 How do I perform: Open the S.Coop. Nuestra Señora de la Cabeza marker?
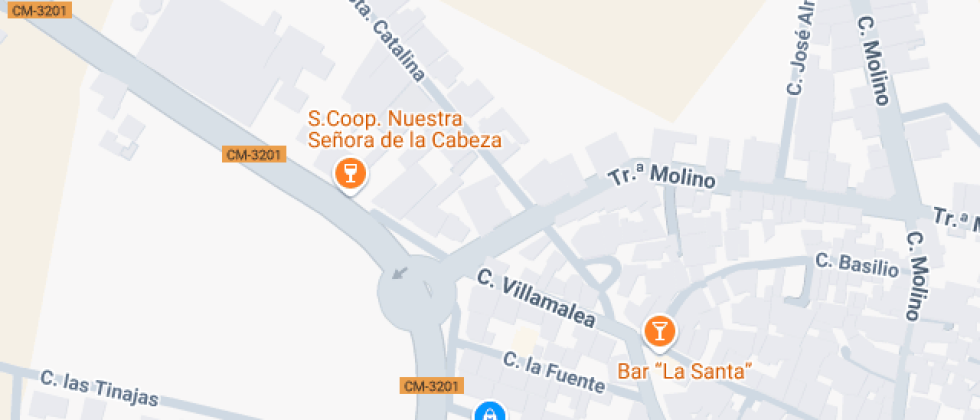(349, 174)
